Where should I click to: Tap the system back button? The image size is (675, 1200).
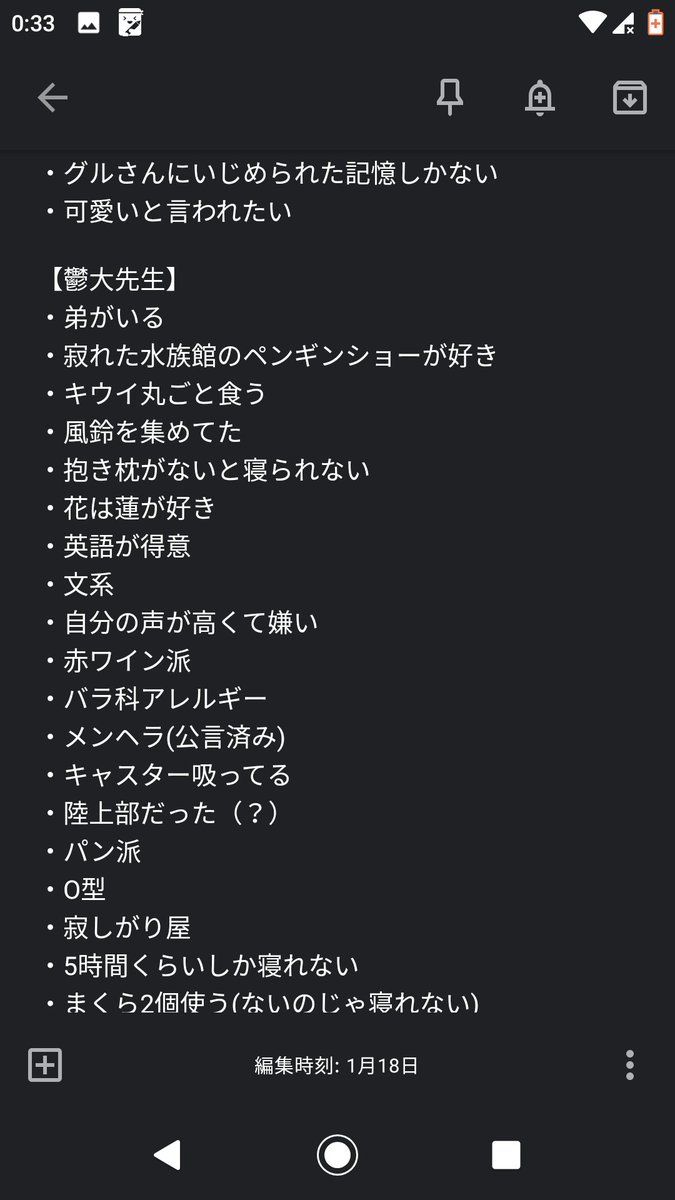coord(167,1155)
